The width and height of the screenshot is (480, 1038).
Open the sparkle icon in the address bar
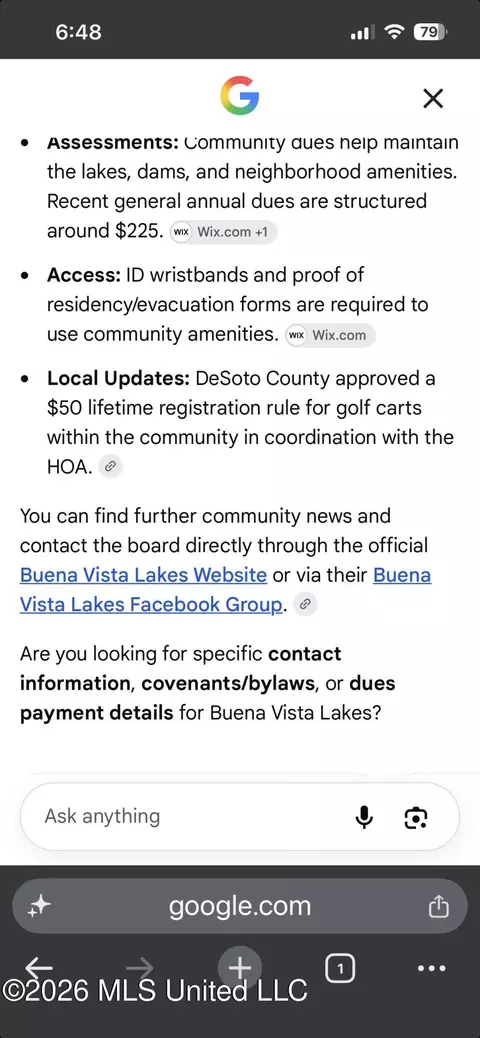pyautogui.click(x=40, y=907)
